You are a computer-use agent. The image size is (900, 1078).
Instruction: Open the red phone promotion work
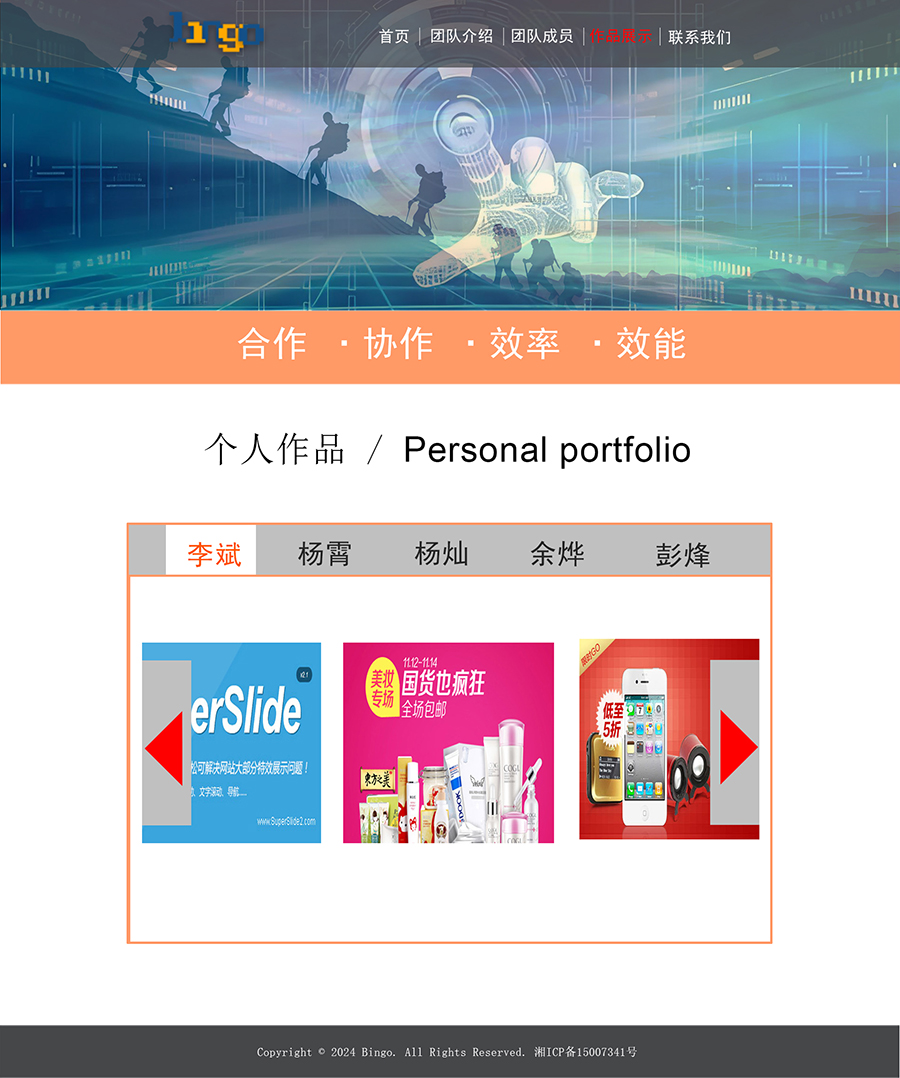click(645, 740)
